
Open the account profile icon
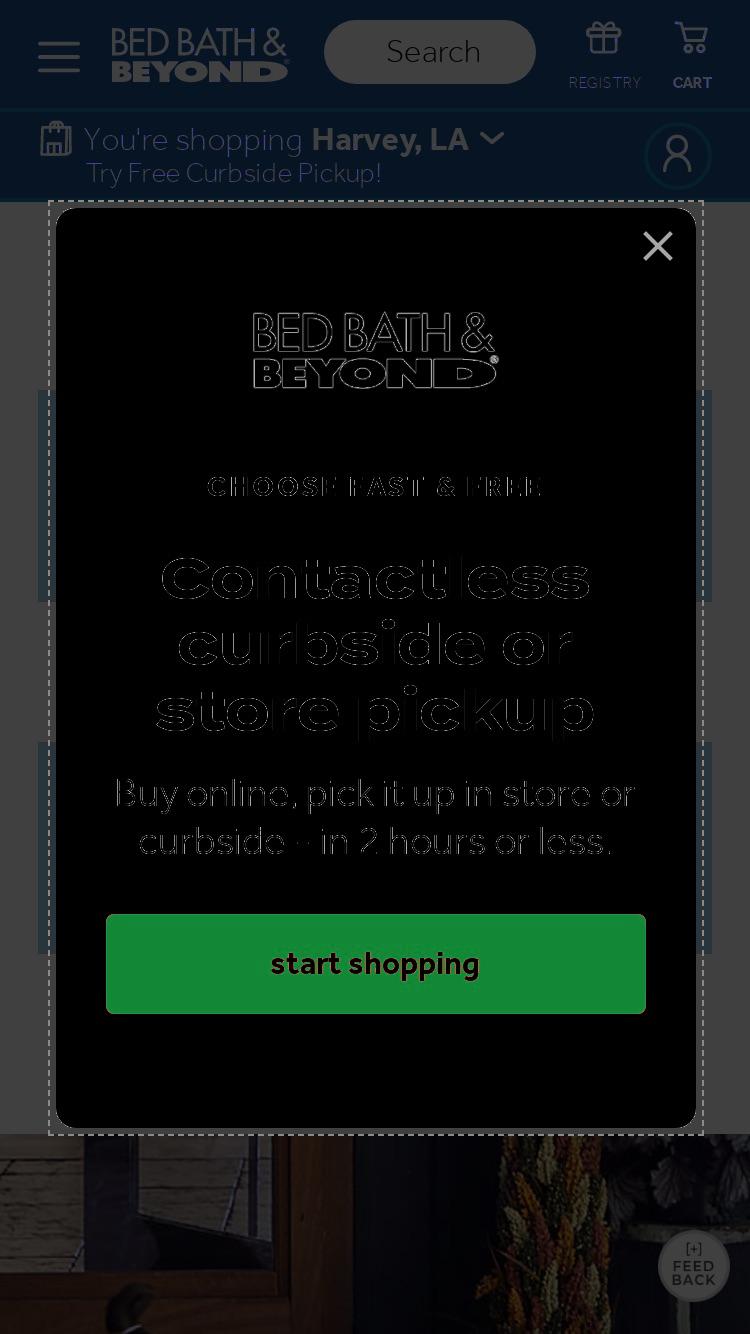coord(678,156)
